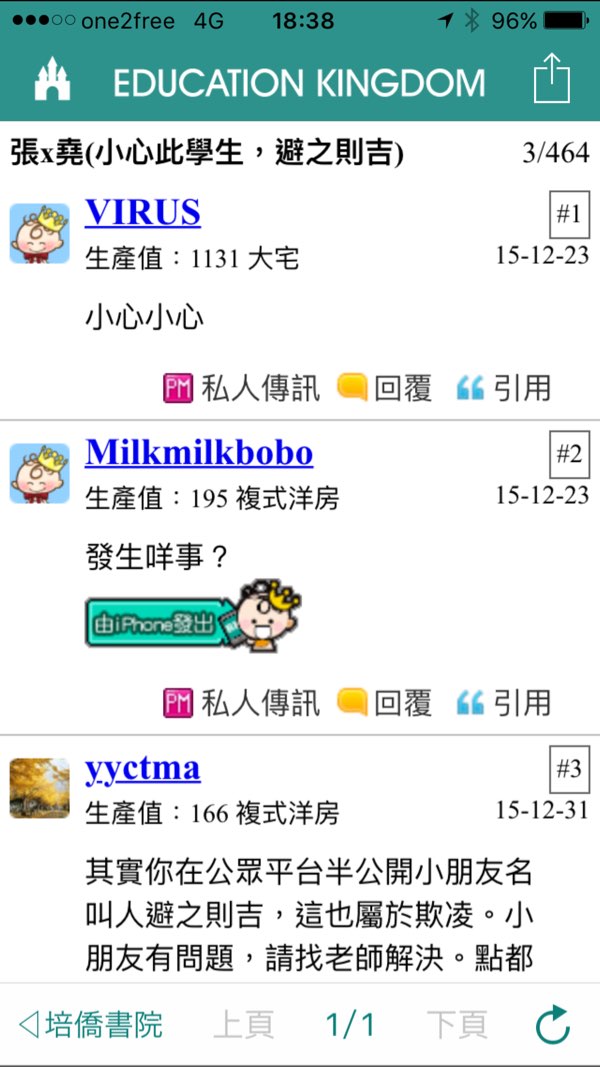Open the 1/1 page selector
The height and width of the screenshot is (1067, 600).
pos(350,1025)
